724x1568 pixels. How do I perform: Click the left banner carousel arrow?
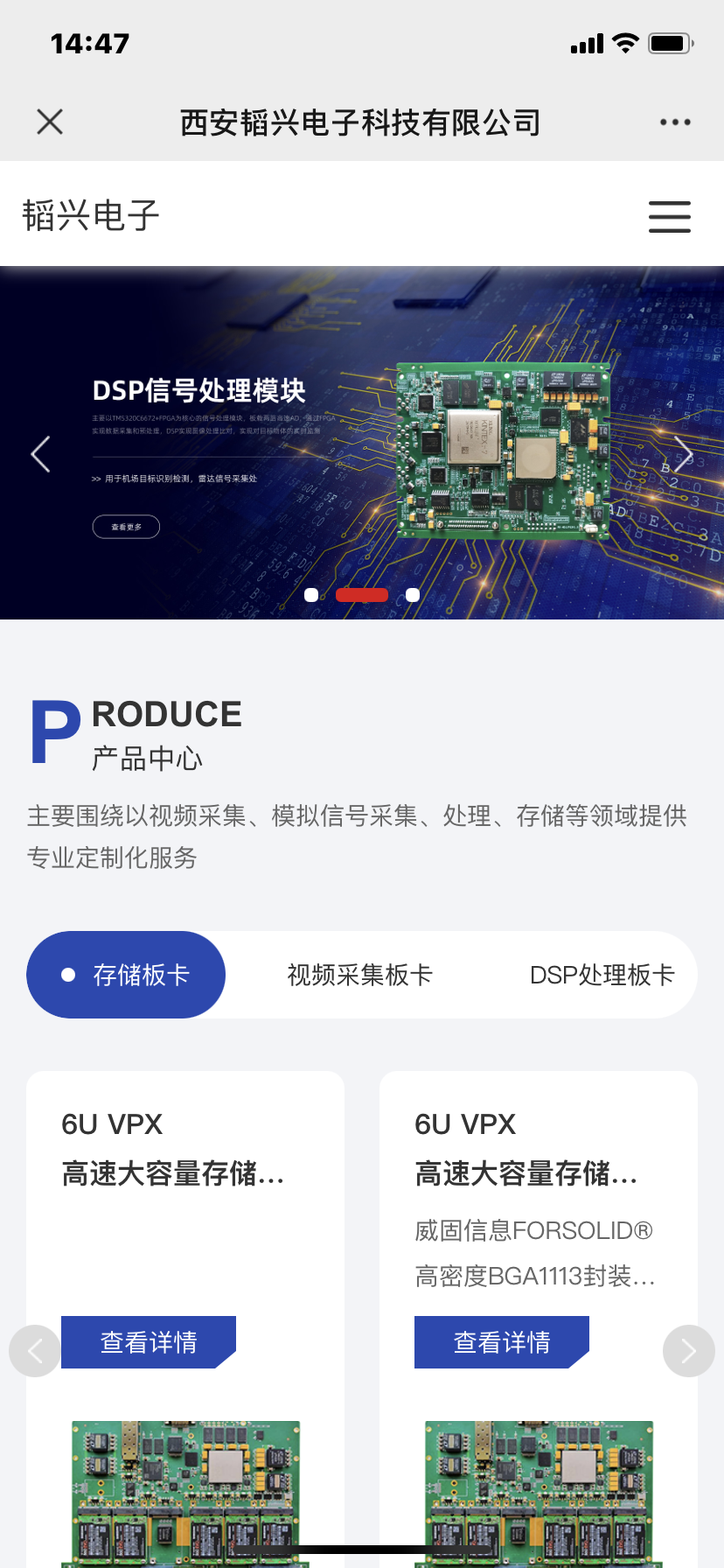coord(39,453)
